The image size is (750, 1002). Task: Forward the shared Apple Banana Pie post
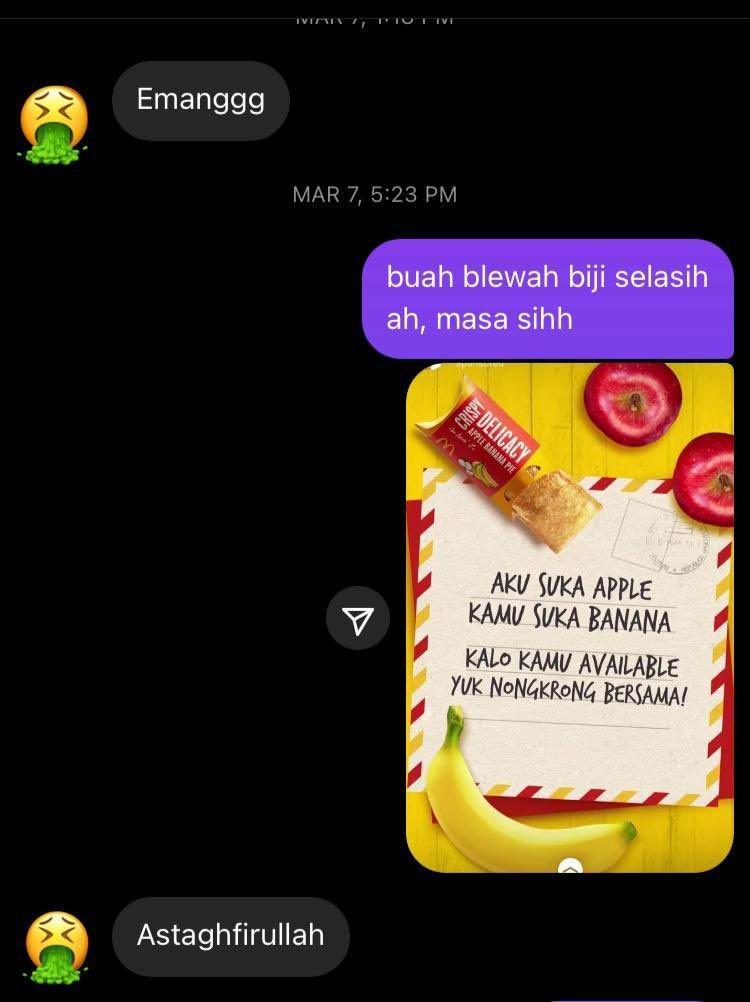(x=358, y=619)
